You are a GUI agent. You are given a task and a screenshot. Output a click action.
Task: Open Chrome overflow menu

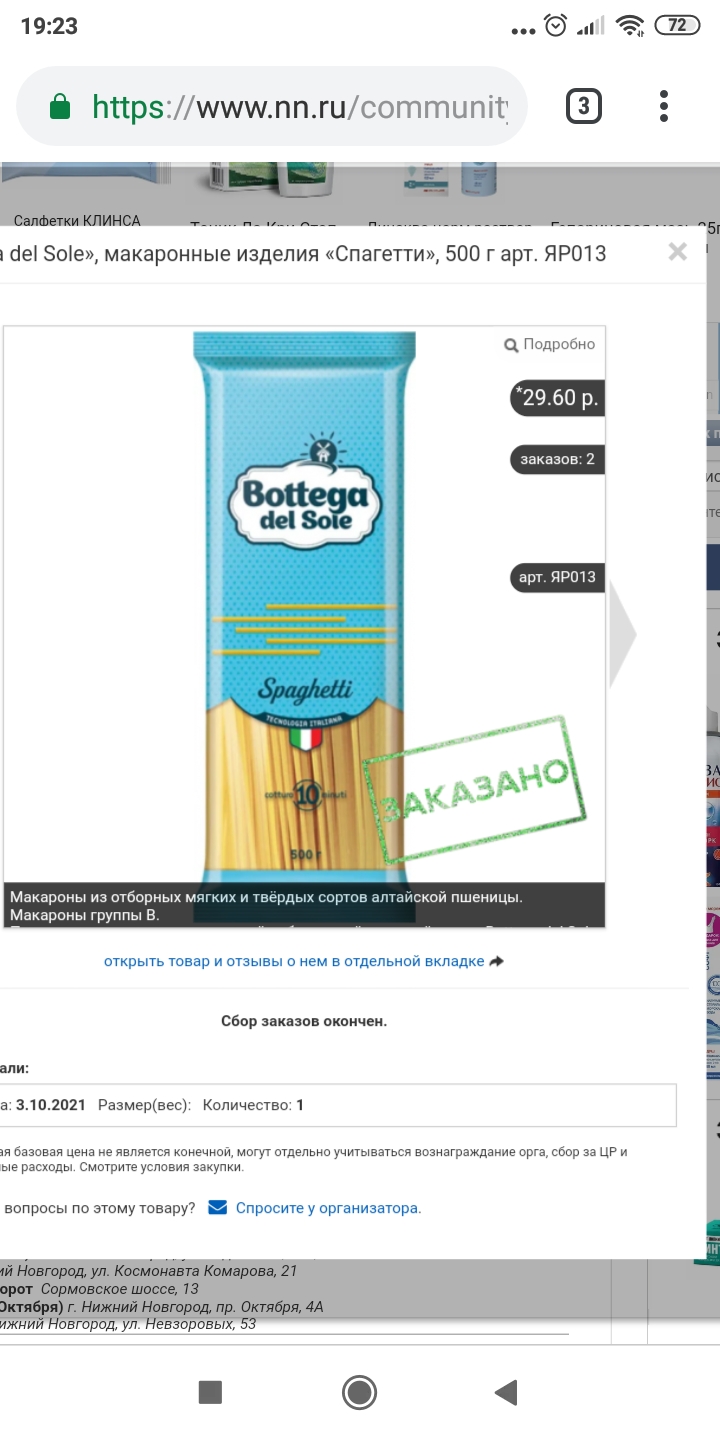coord(664,106)
